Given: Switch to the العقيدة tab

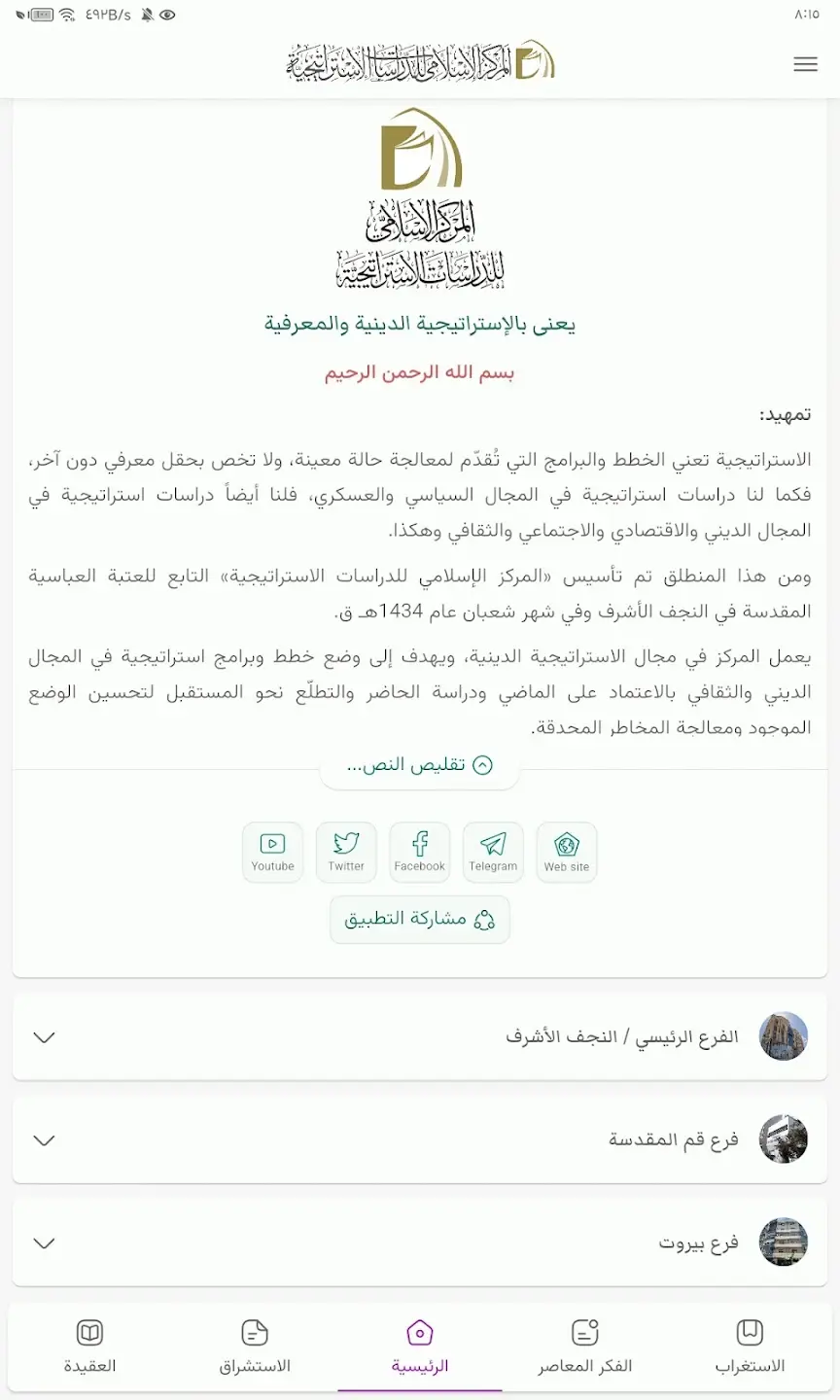Looking at the screenshot, I should [89, 1347].
